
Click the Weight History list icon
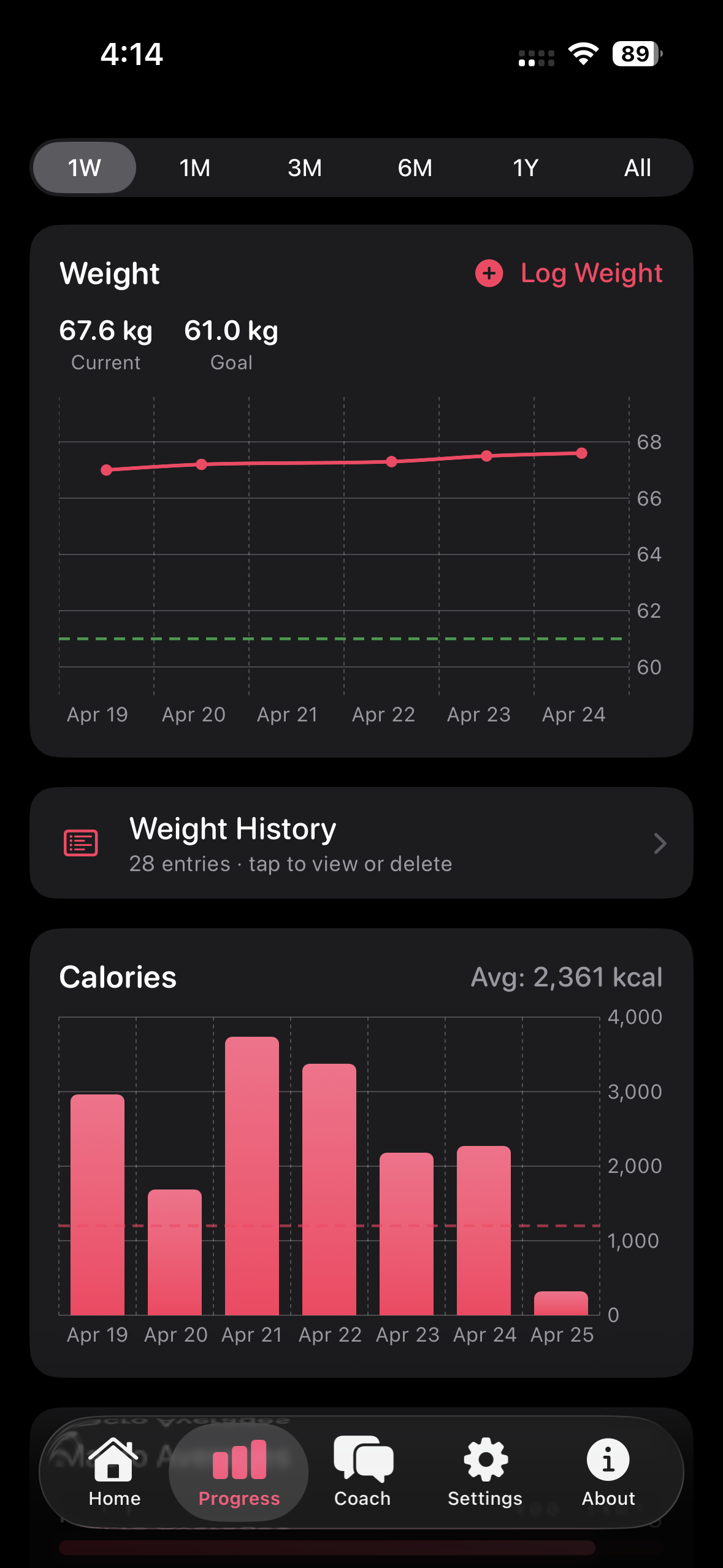point(80,843)
